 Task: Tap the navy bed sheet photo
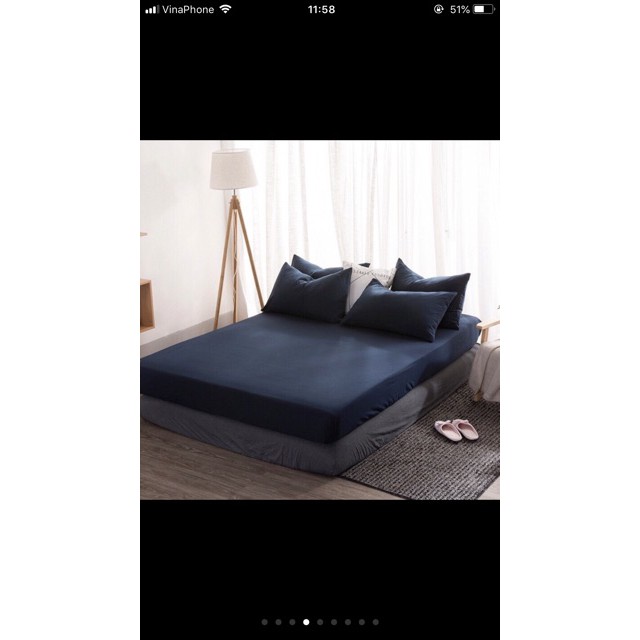(x=320, y=320)
